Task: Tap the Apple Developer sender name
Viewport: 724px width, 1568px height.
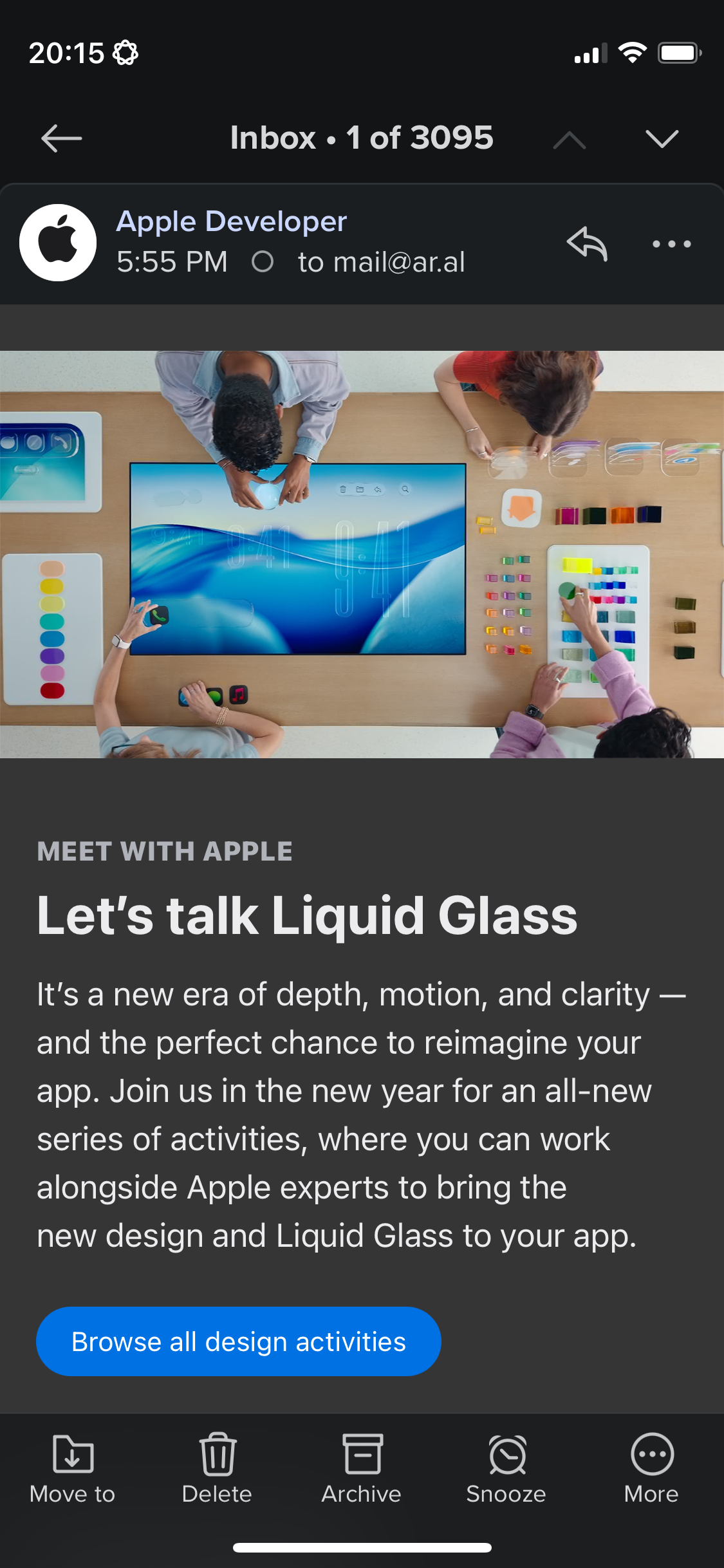Action: coord(231,222)
